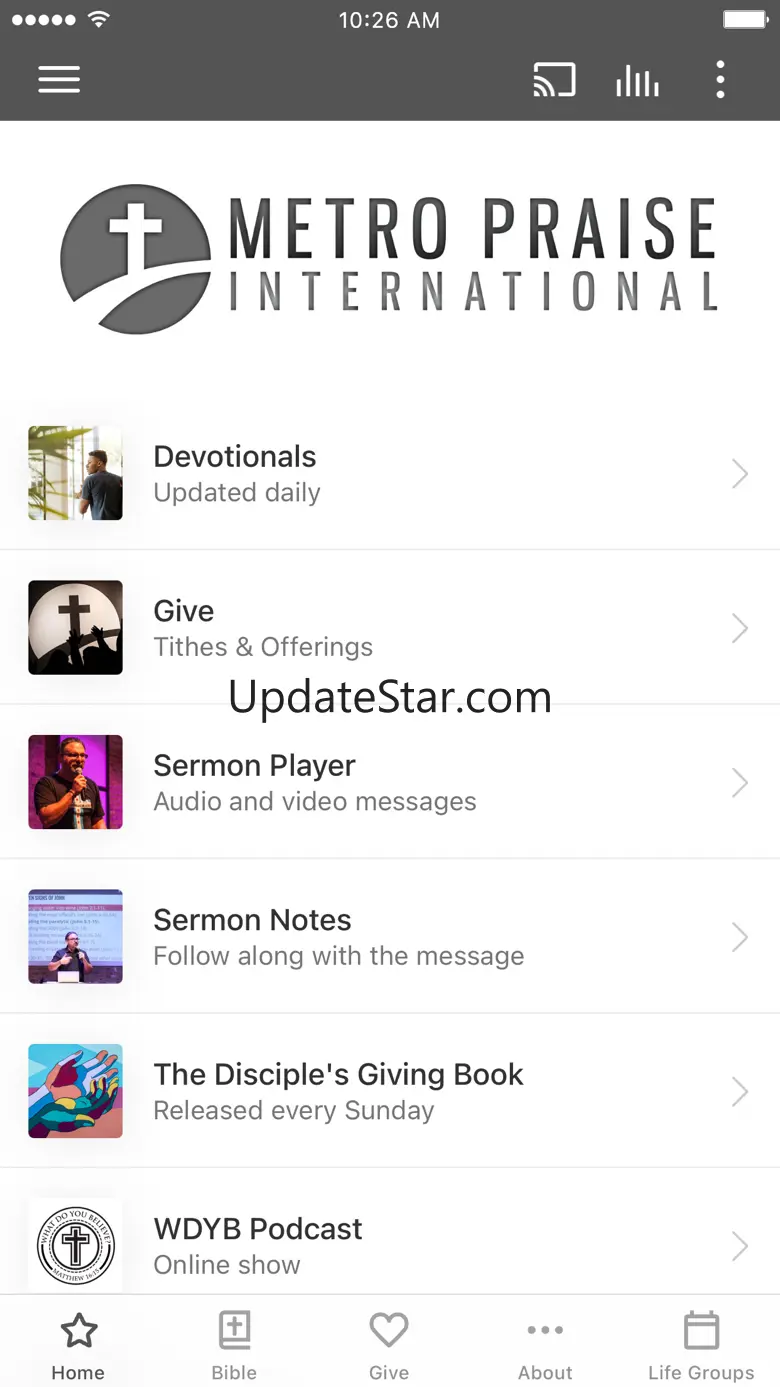Open the WDYB Podcast row
Screen dimensions: 780x1387
click(x=390, y=1245)
